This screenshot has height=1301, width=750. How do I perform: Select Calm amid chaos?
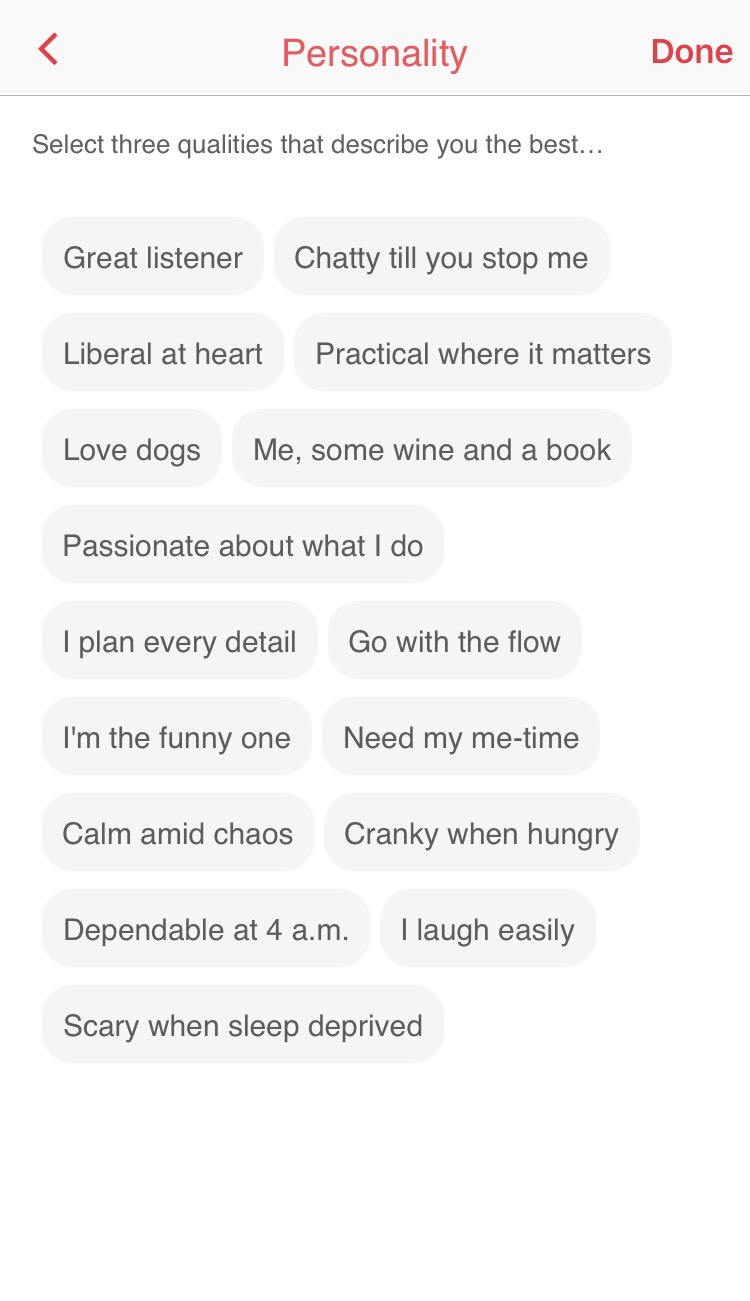[x=178, y=833]
